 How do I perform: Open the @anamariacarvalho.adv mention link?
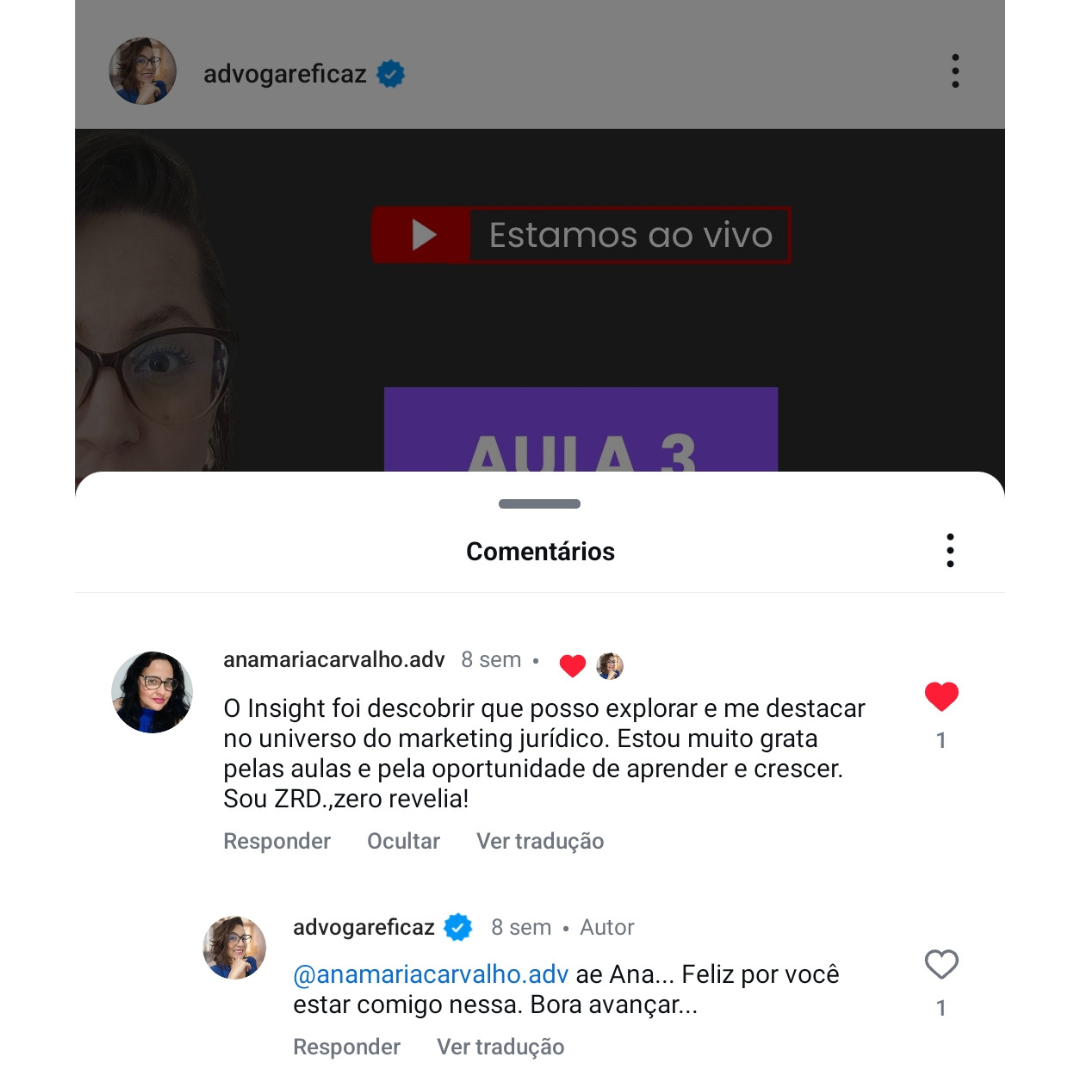pos(431,974)
